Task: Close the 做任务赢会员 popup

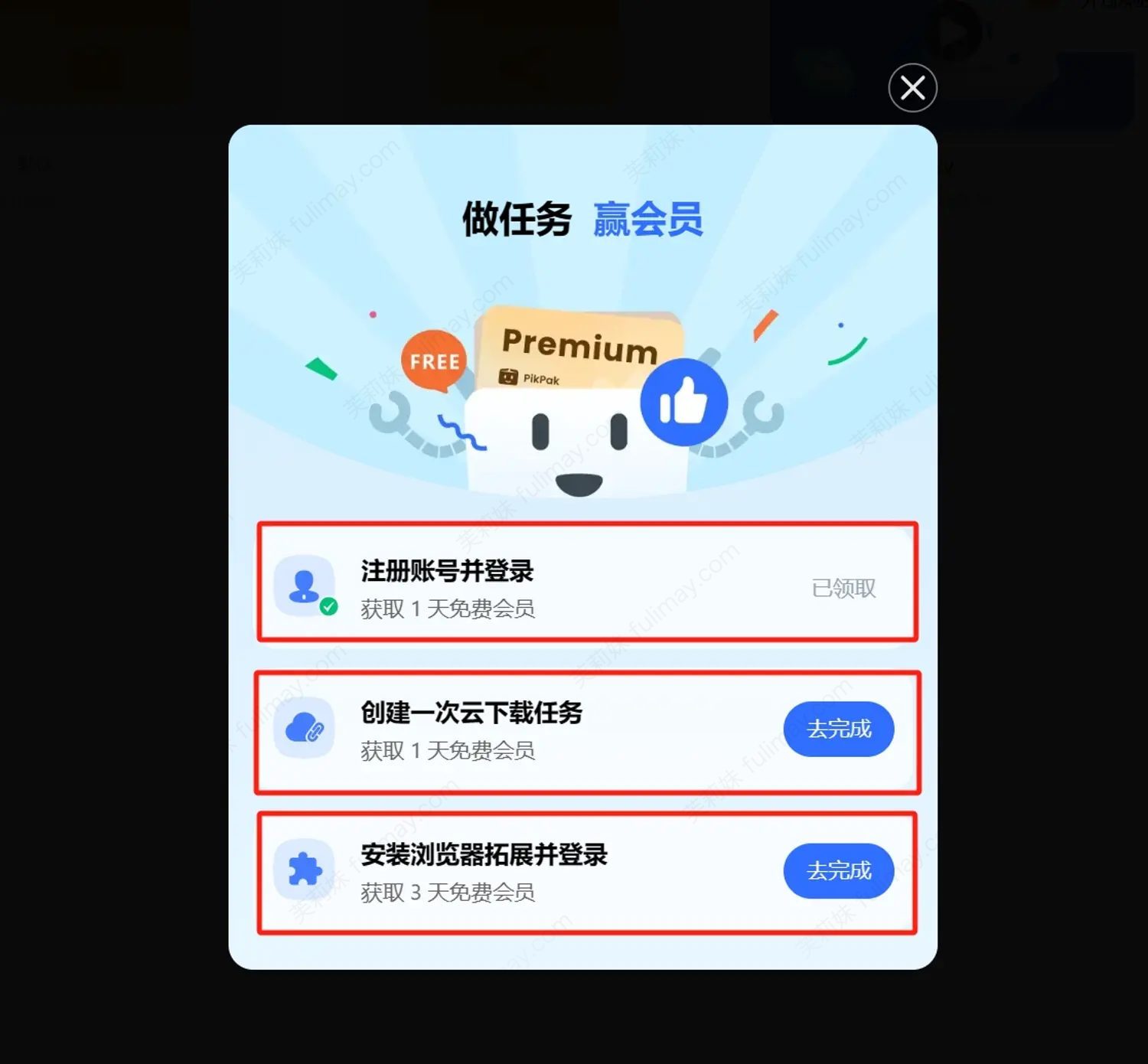Action: click(x=912, y=88)
